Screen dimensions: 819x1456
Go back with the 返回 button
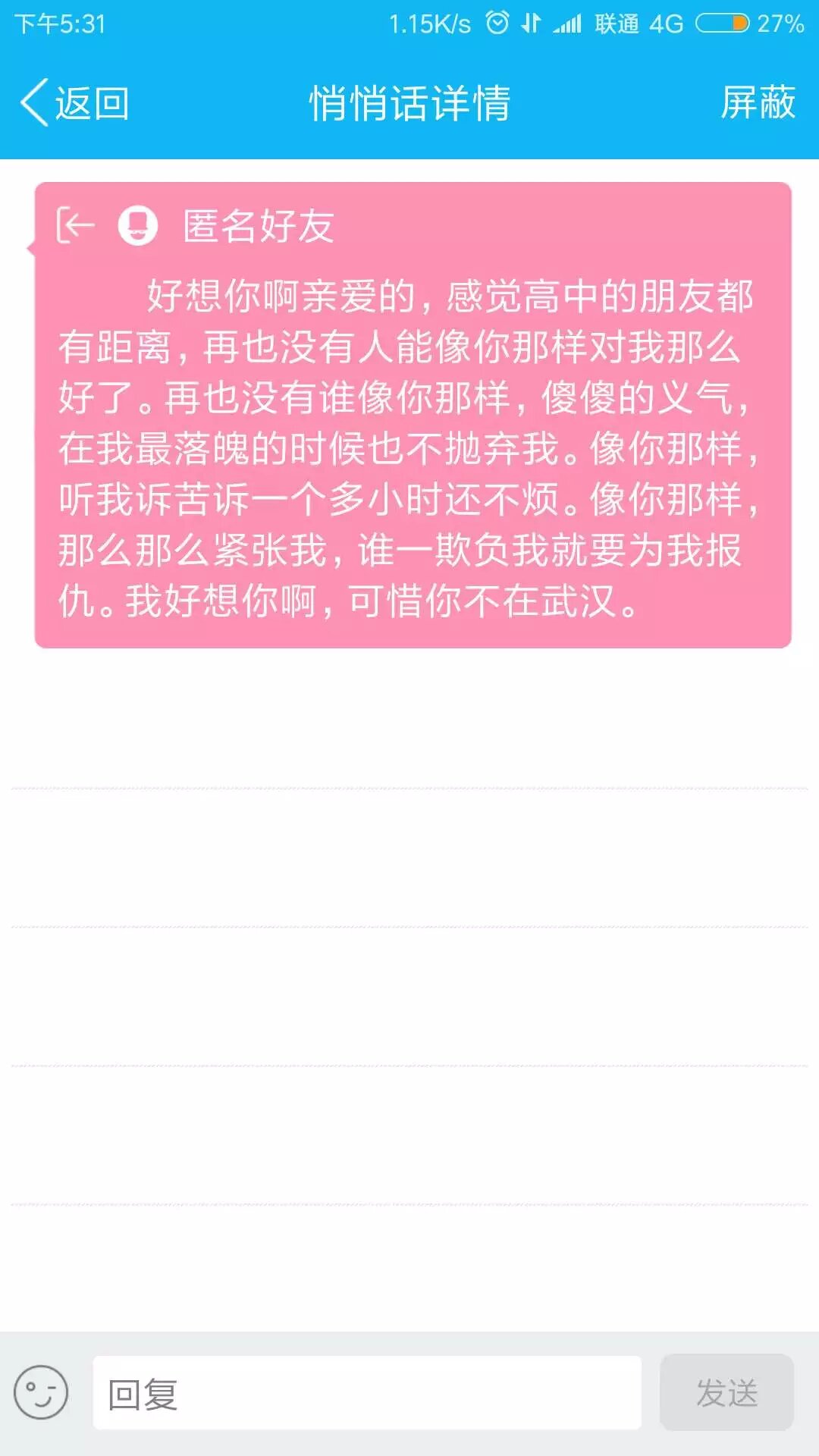tap(76, 103)
